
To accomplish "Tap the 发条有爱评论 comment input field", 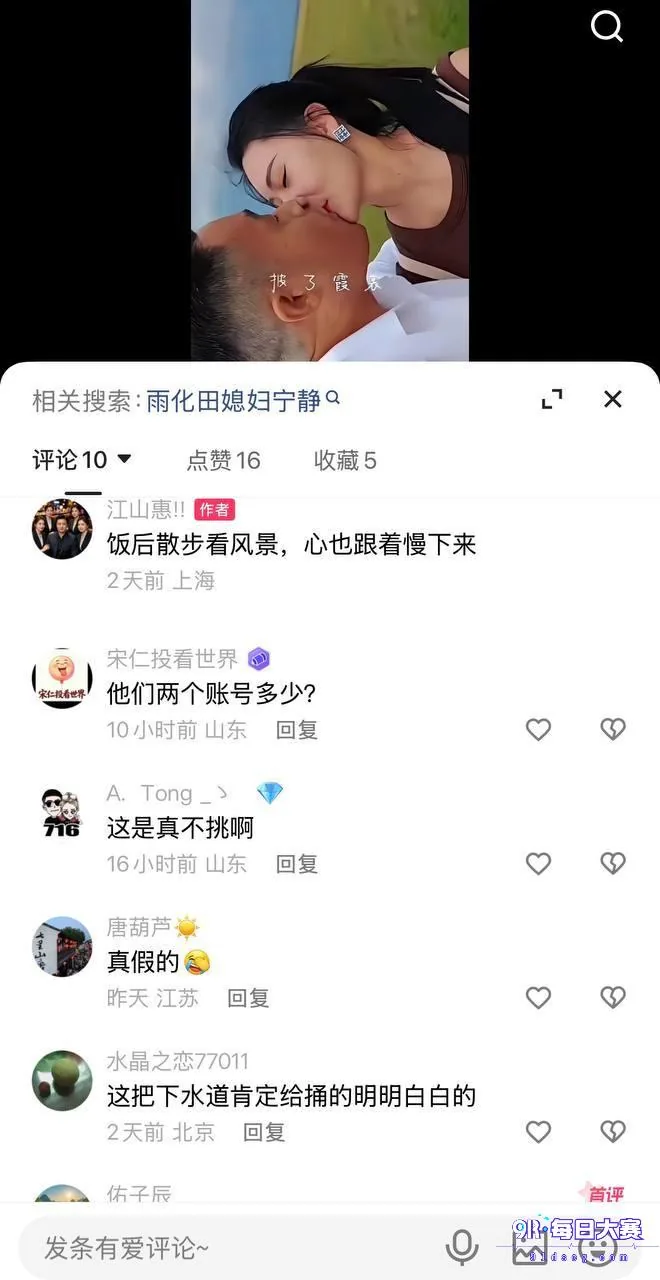I will tap(230, 1247).
